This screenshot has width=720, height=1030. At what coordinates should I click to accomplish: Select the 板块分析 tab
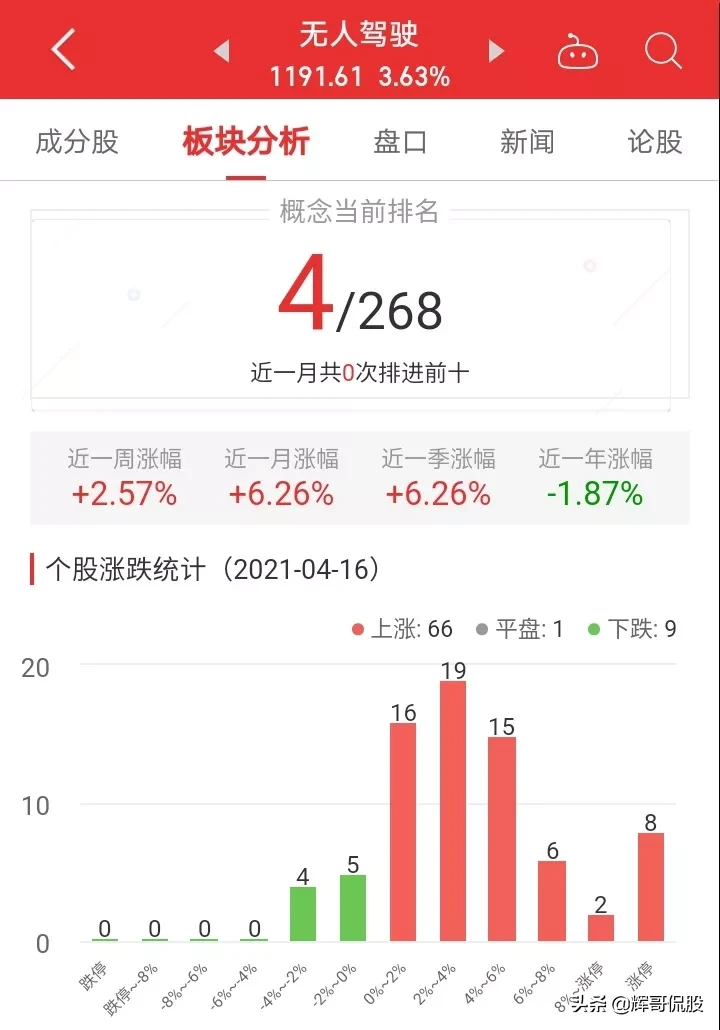click(246, 142)
